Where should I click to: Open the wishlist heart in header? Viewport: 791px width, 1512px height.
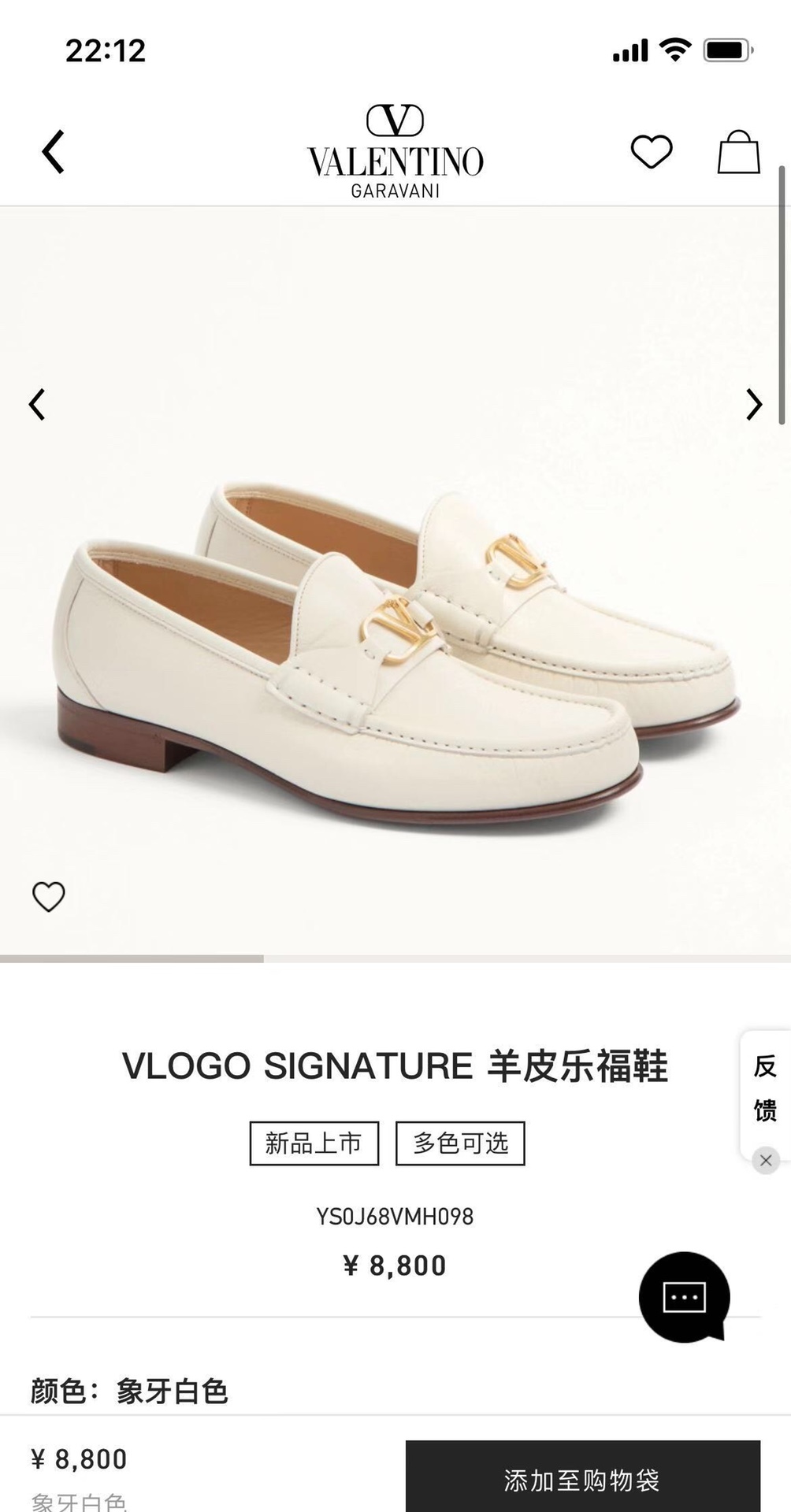pyautogui.click(x=651, y=151)
